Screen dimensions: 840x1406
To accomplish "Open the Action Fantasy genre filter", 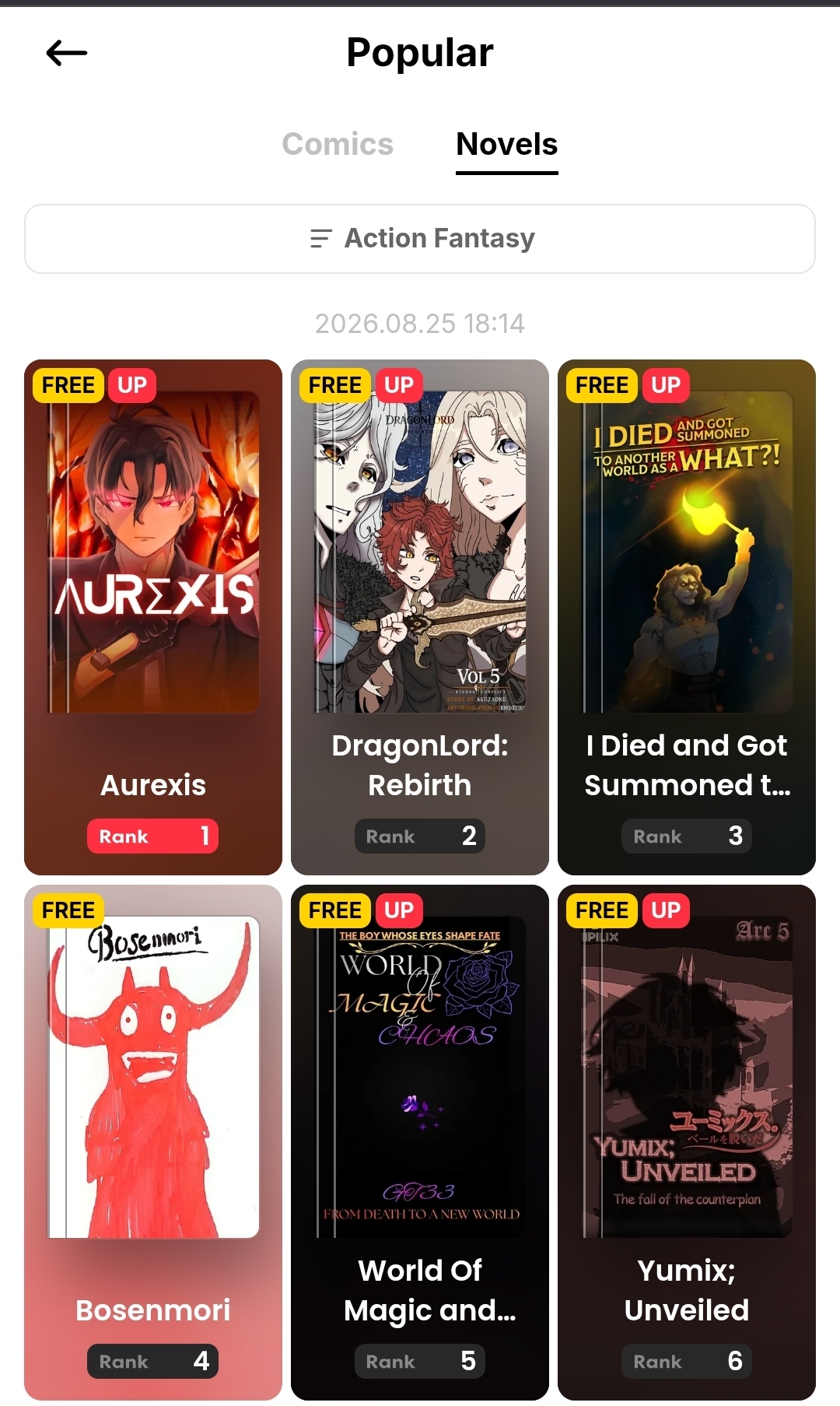I will point(420,238).
